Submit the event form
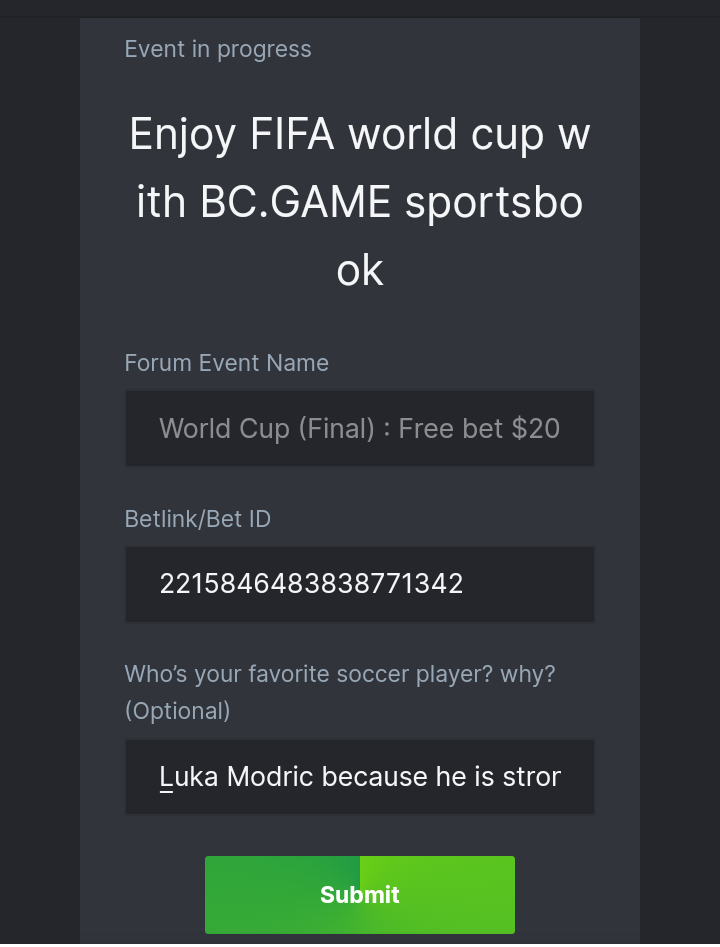This screenshot has width=720, height=947. (x=359, y=894)
